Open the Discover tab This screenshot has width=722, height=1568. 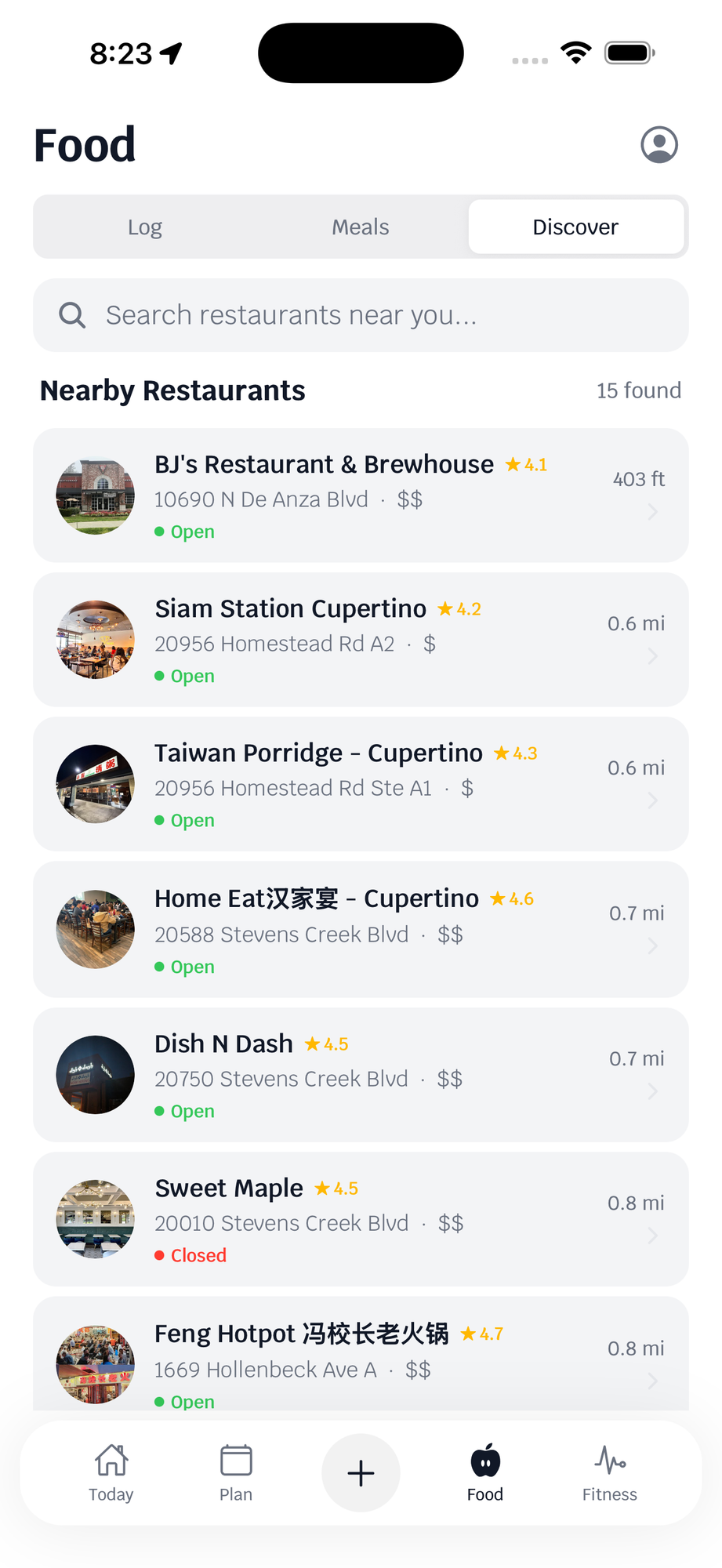point(575,227)
